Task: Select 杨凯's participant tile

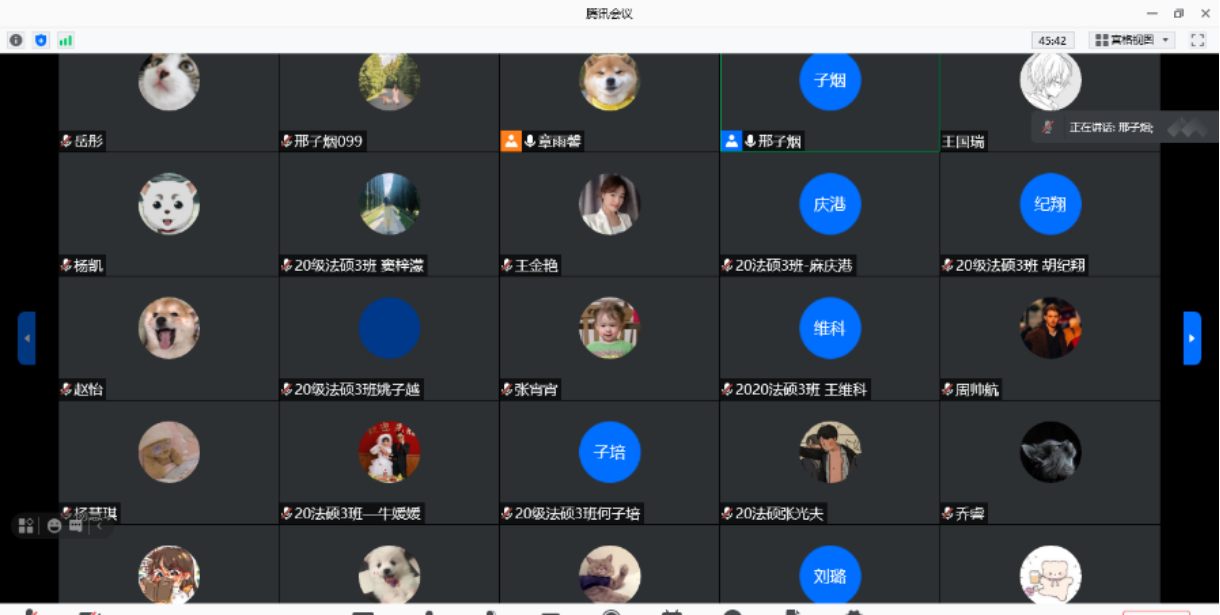Action: [168, 215]
